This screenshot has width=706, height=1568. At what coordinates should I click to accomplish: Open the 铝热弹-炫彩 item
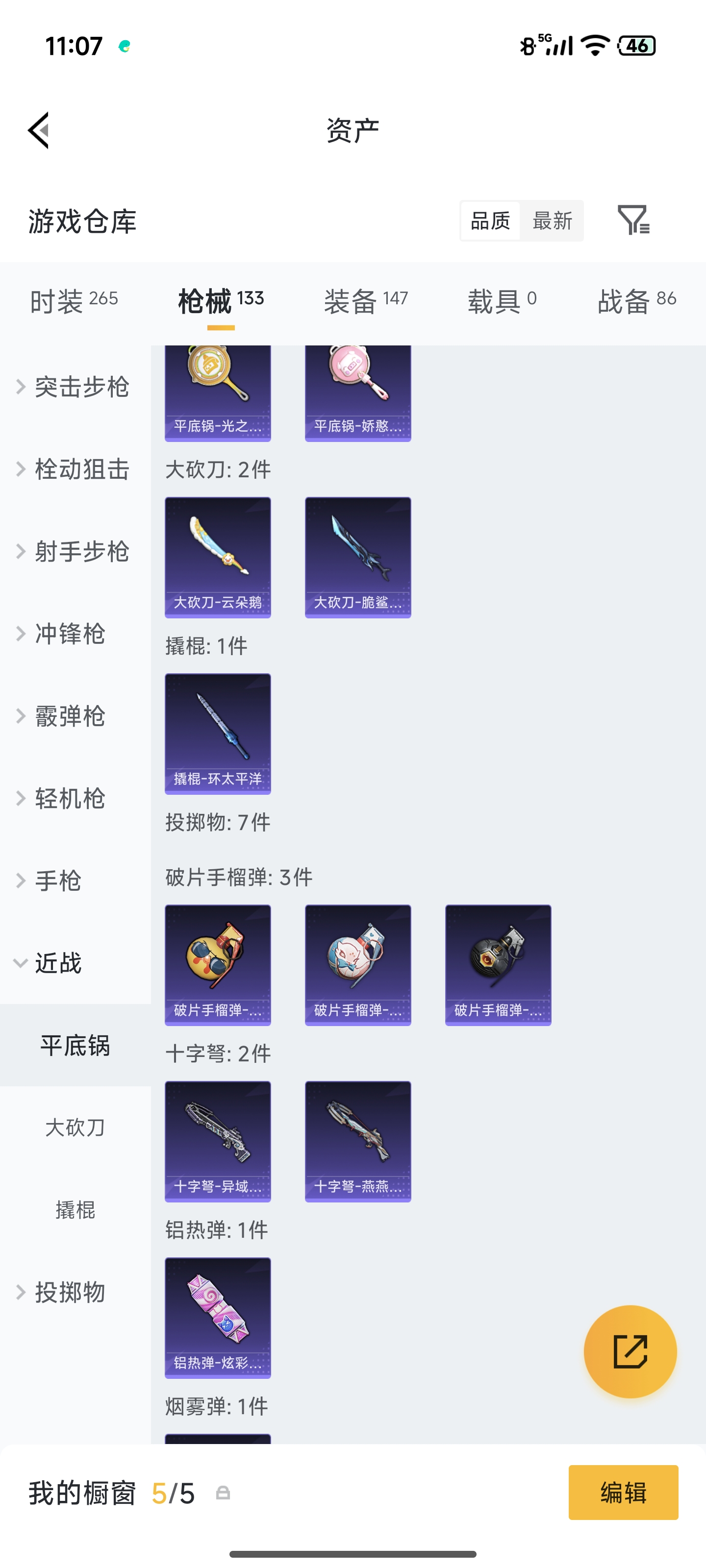[x=218, y=1318]
